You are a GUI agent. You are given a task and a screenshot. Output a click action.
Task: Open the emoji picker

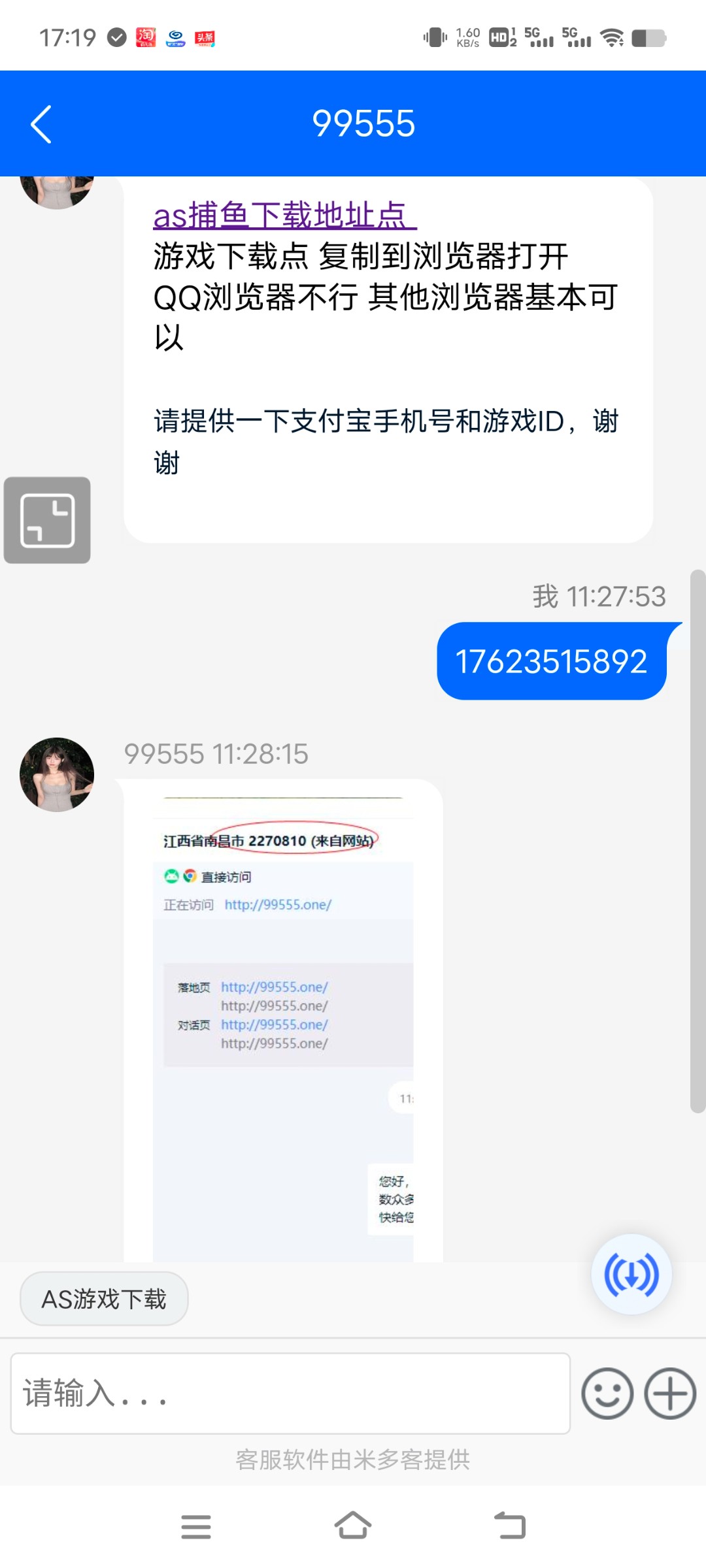pyautogui.click(x=607, y=1393)
